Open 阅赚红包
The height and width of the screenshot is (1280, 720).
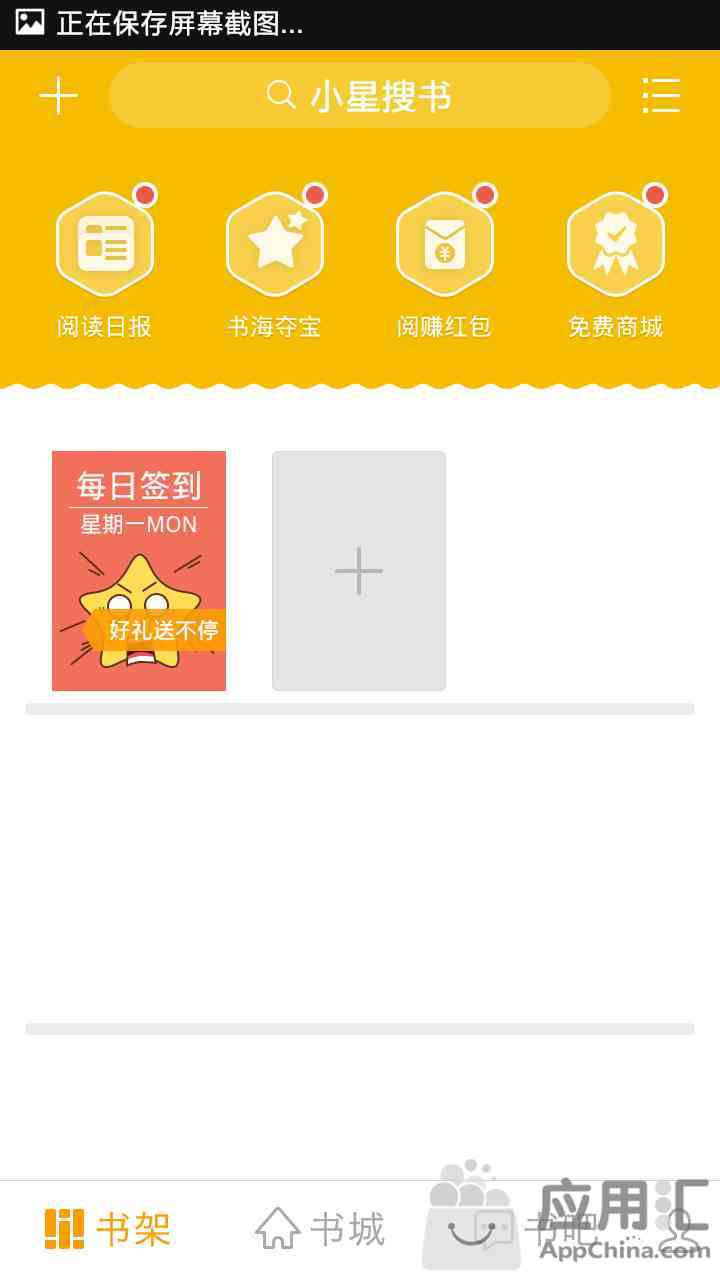tap(445, 264)
